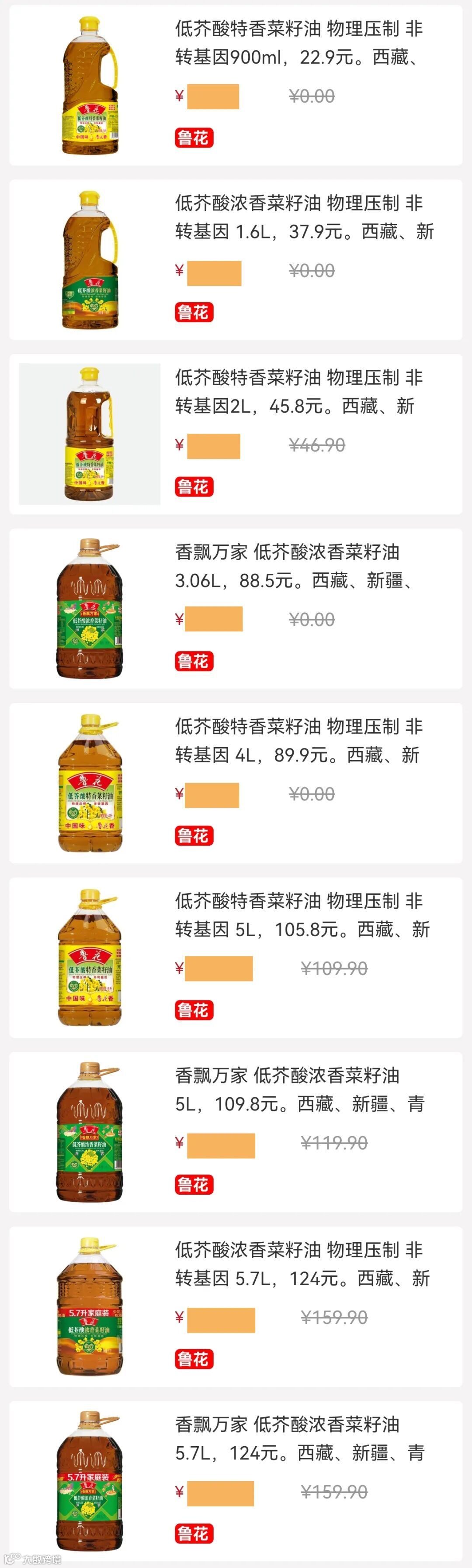
Task: Open the 5L 低芥酸特香菜籽油 listing
Action: [x=302, y=915]
